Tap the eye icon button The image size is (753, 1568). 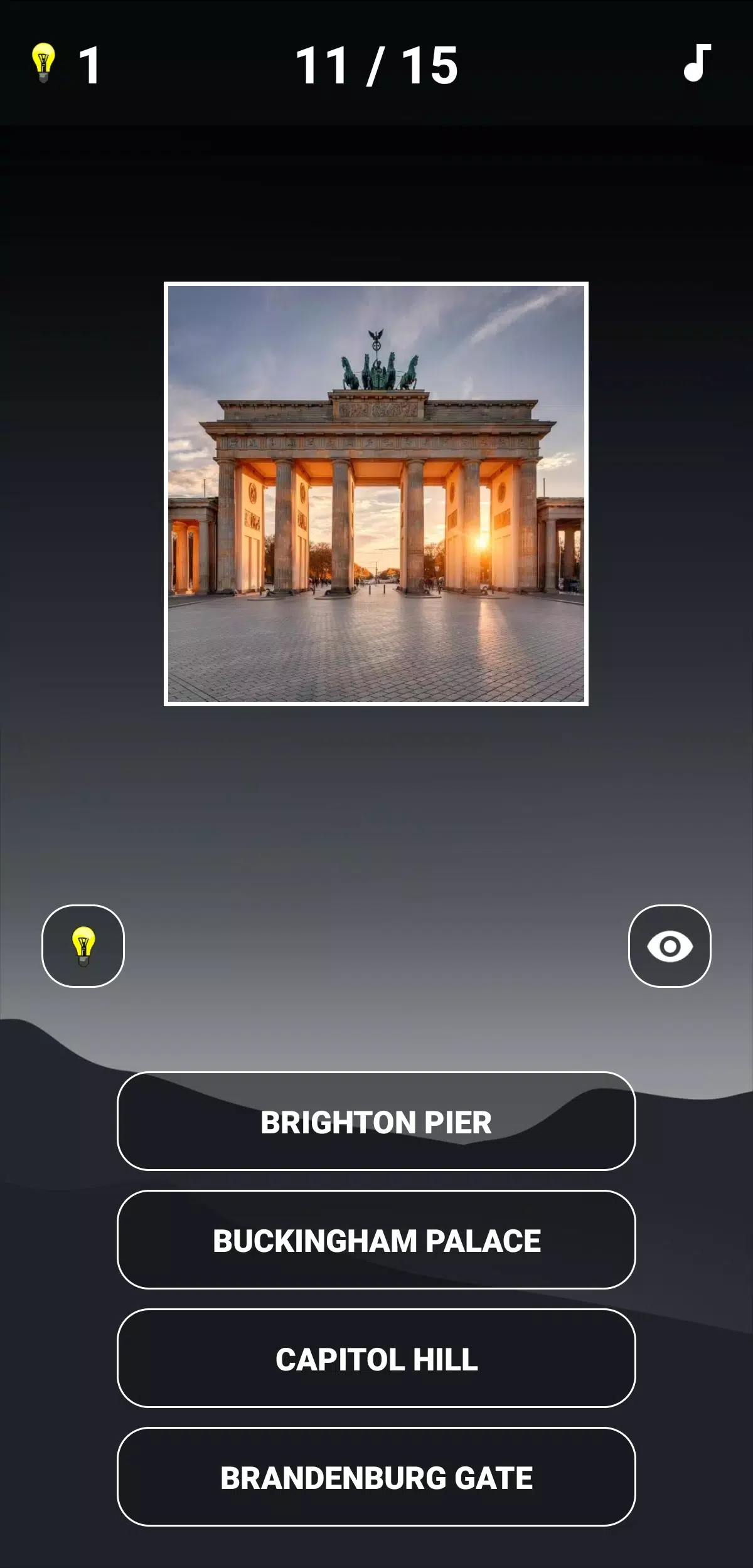(x=670, y=946)
